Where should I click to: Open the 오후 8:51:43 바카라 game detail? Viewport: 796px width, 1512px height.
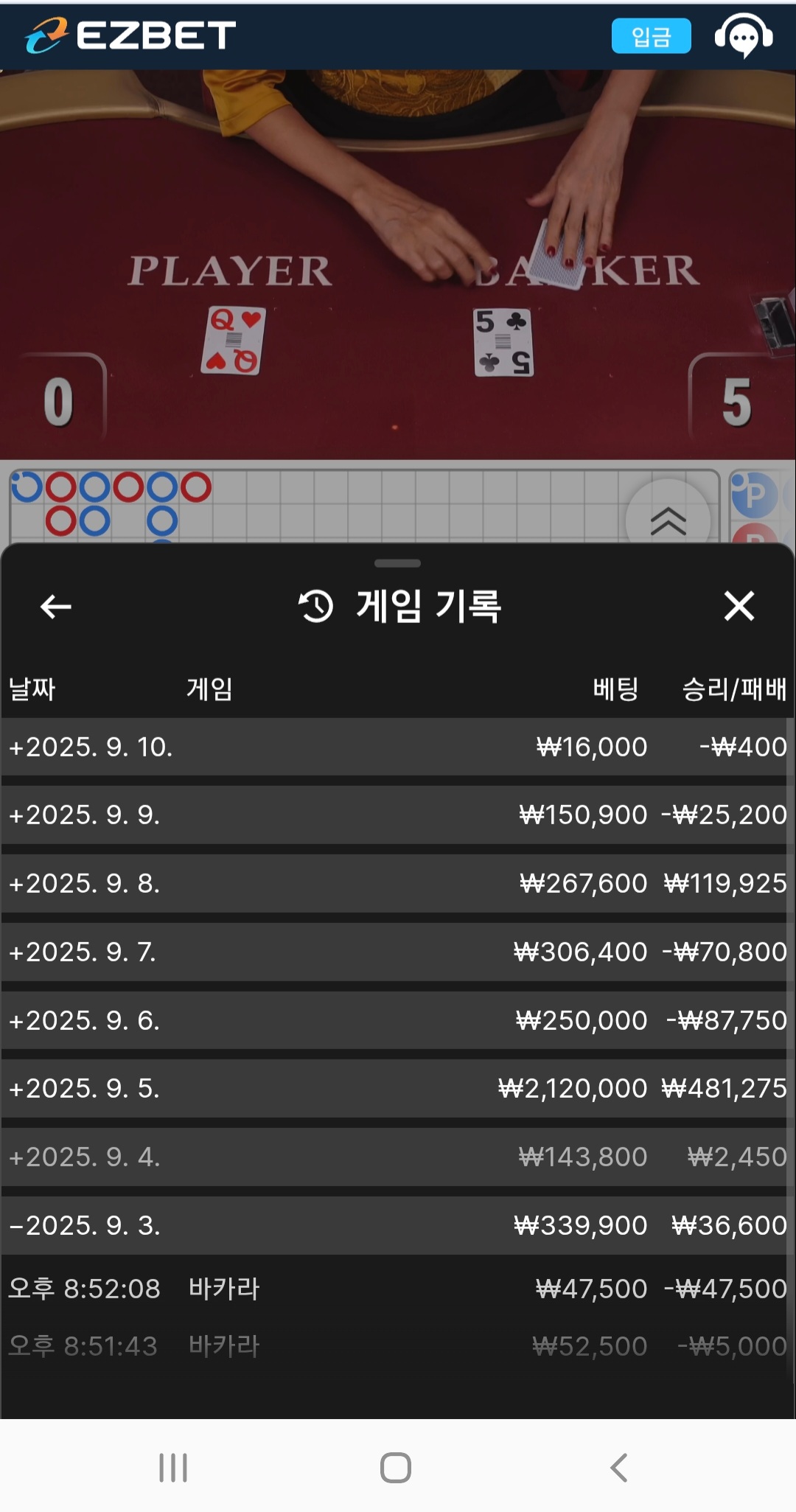[x=397, y=1346]
